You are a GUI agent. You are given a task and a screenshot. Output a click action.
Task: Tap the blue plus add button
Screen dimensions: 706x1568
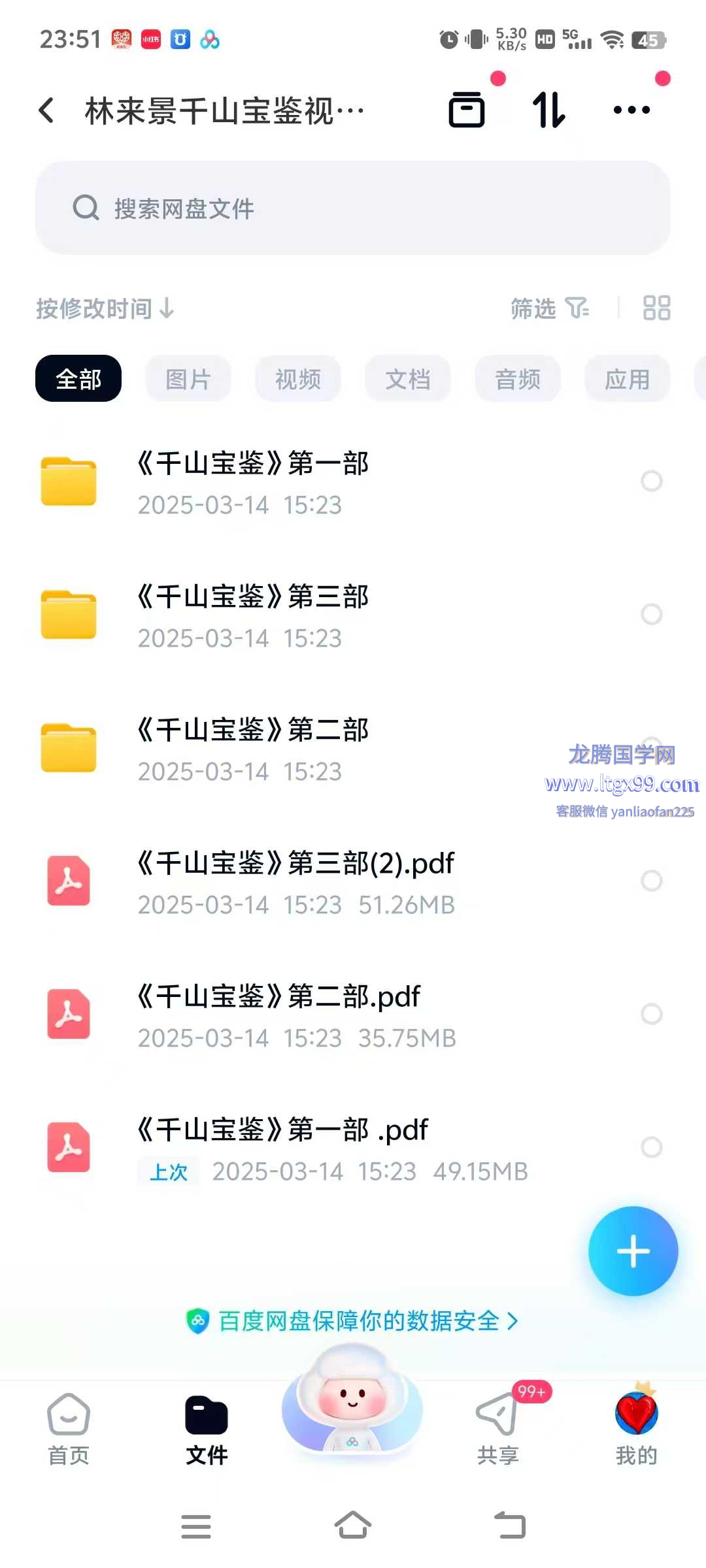633,1251
